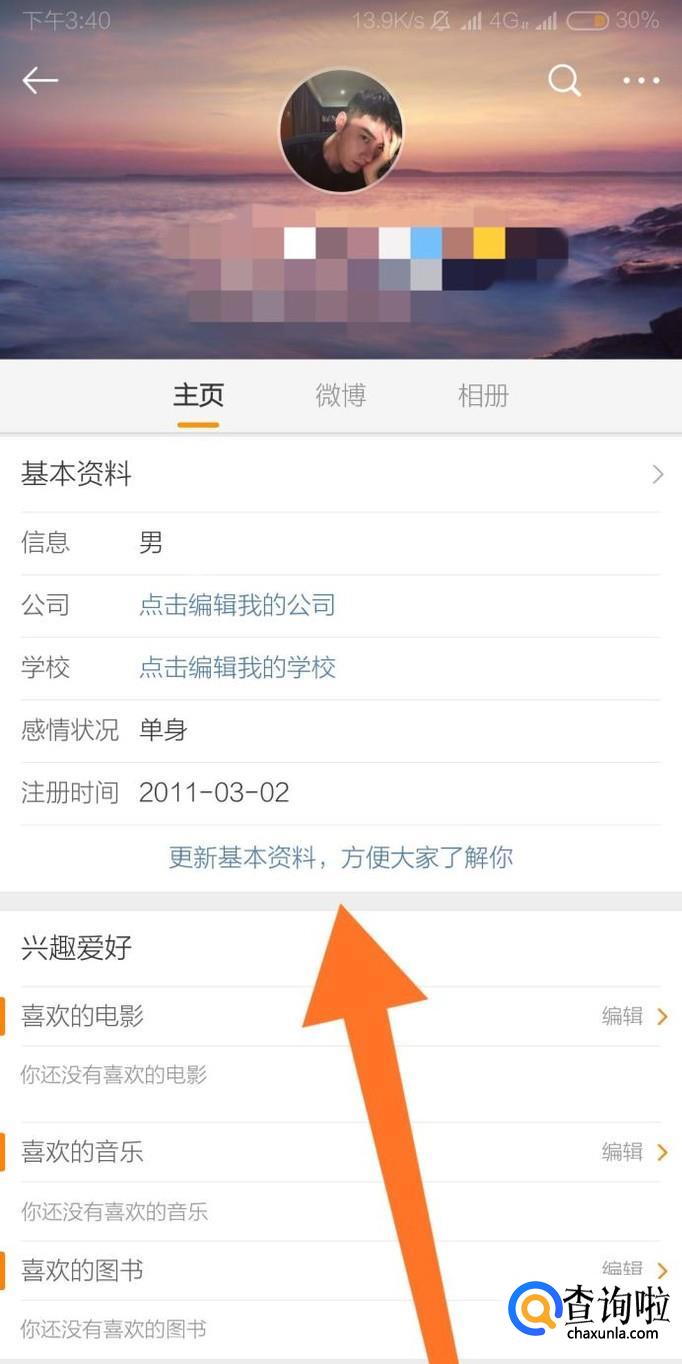The height and width of the screenshot is (1364, 682).
Task: Tap the profile avatar photo
Action: coord(341,131)
